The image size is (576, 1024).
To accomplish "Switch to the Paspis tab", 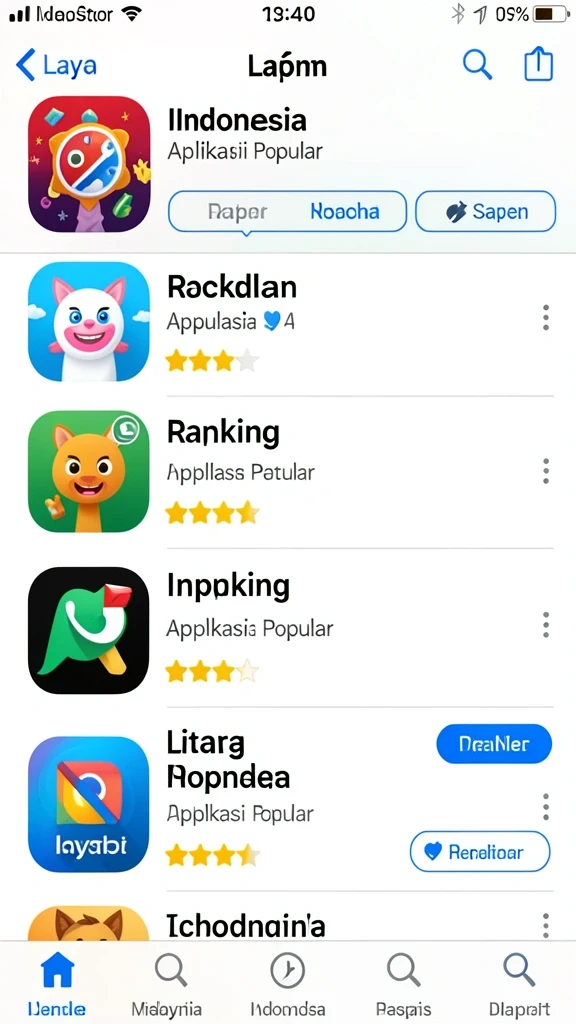I will tap(402, 983).
